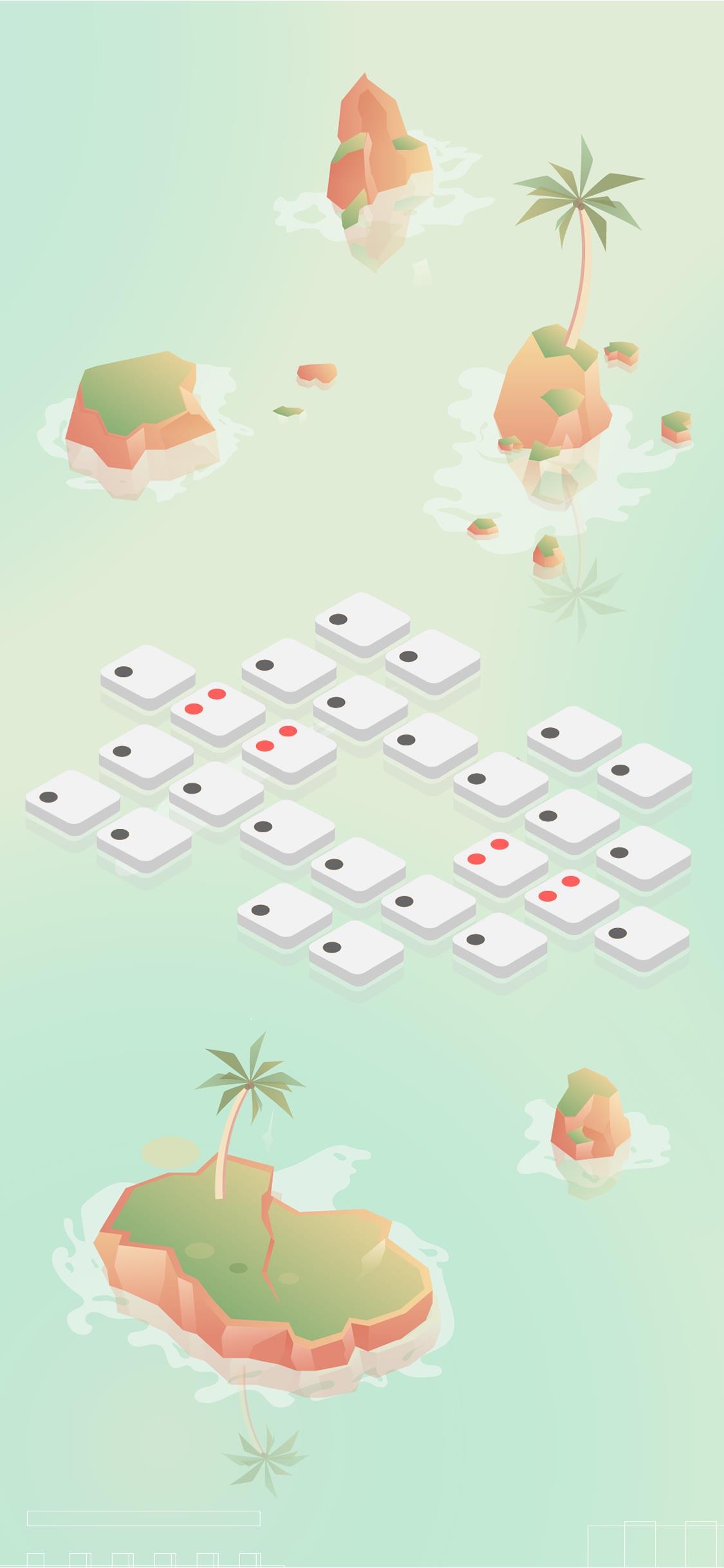
Task: Tap the topmost single-dot tile of the board
Action: (x=362, y=621)
